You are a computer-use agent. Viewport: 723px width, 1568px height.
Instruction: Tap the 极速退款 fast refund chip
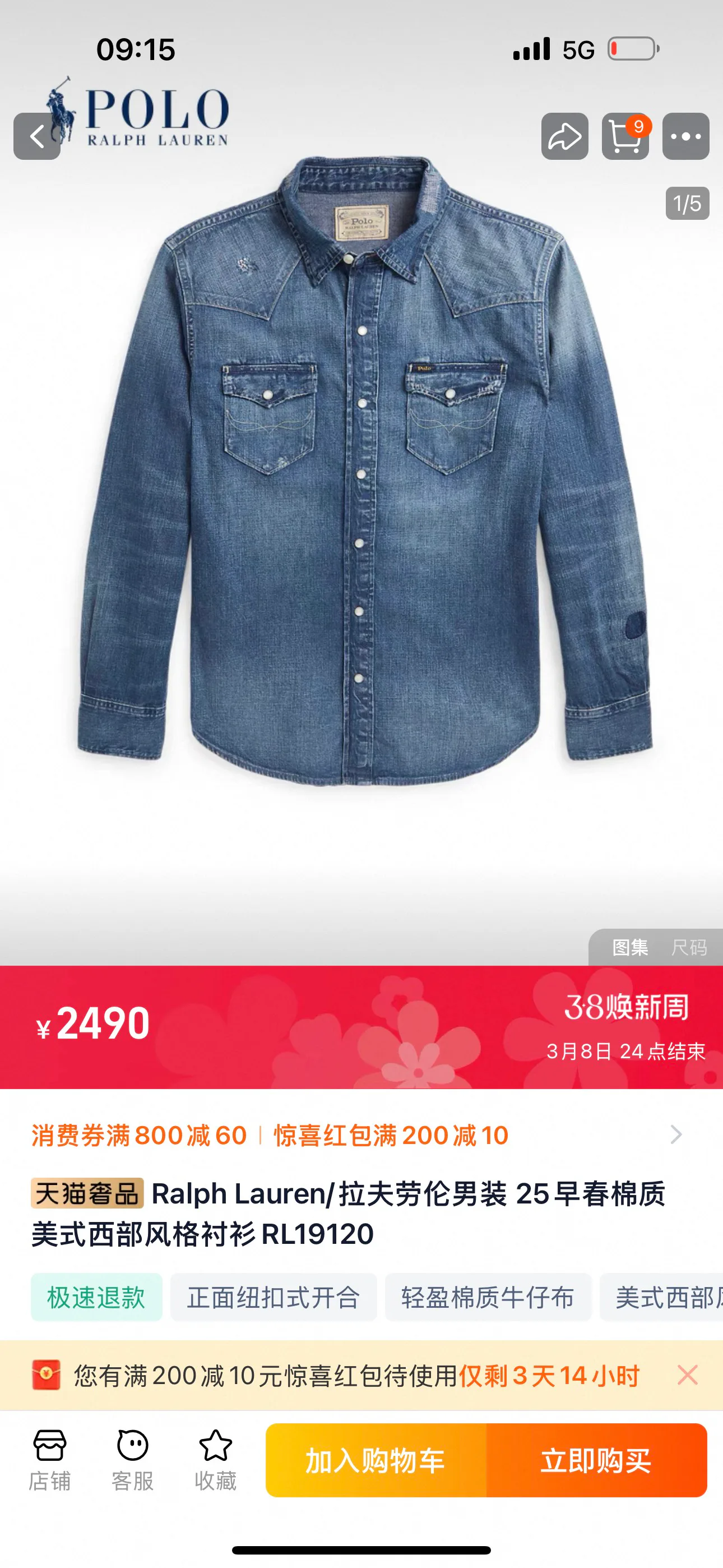click(97, 1297)
